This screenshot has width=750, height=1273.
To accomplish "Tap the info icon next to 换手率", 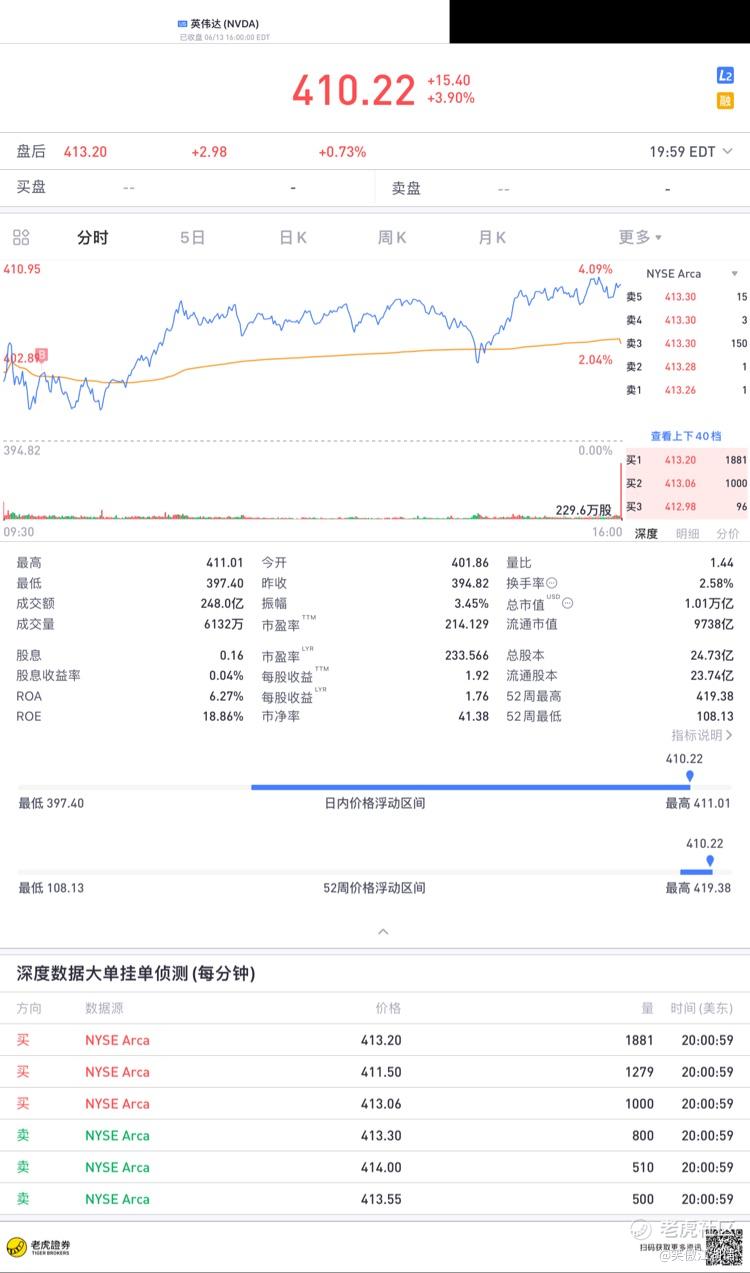I will click(552, 583).
